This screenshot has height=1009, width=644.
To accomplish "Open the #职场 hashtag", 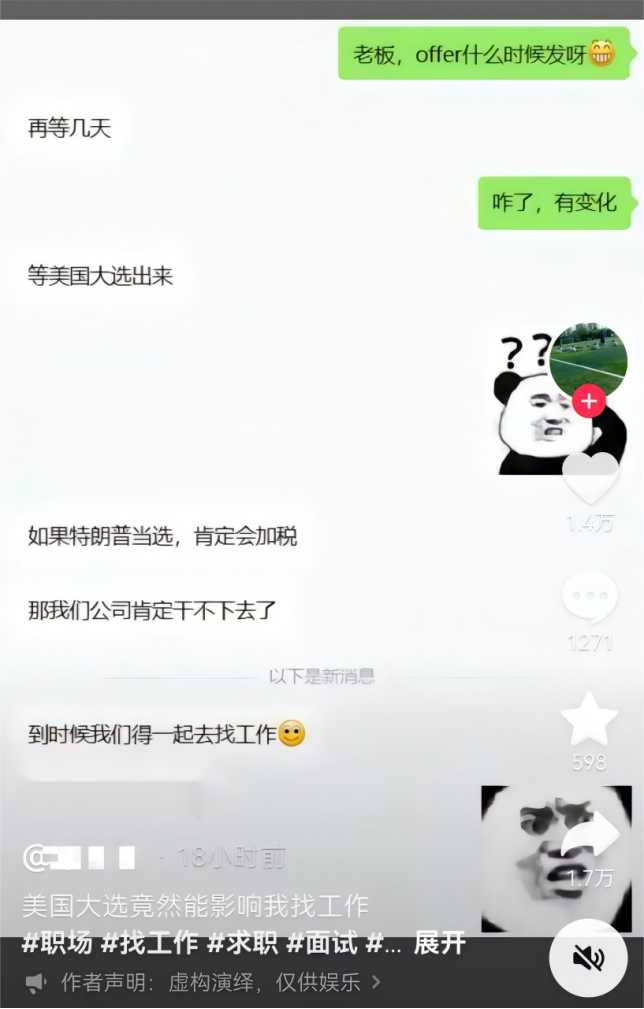I will pos(57,942).
